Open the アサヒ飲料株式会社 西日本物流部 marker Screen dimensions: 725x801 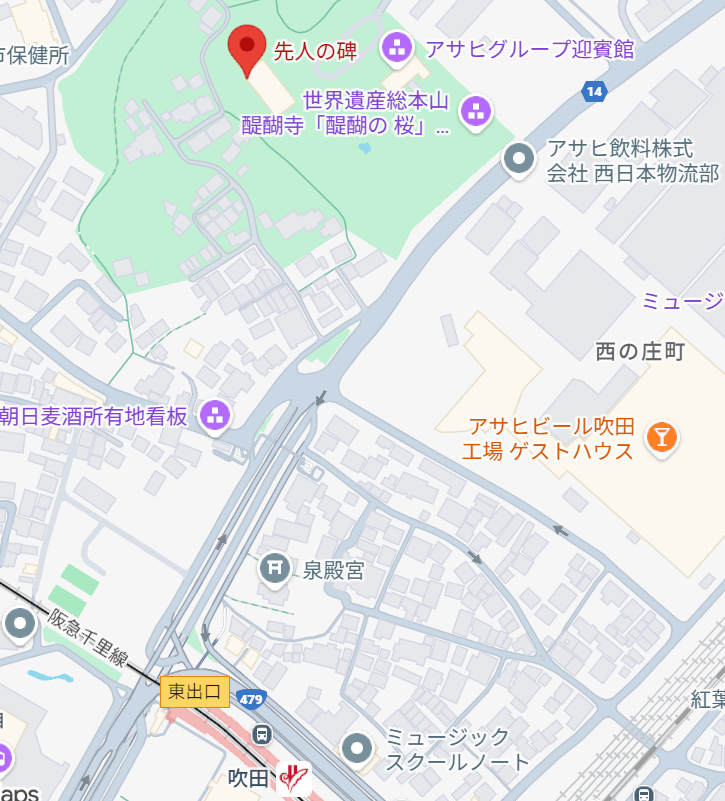click(519, 159)
